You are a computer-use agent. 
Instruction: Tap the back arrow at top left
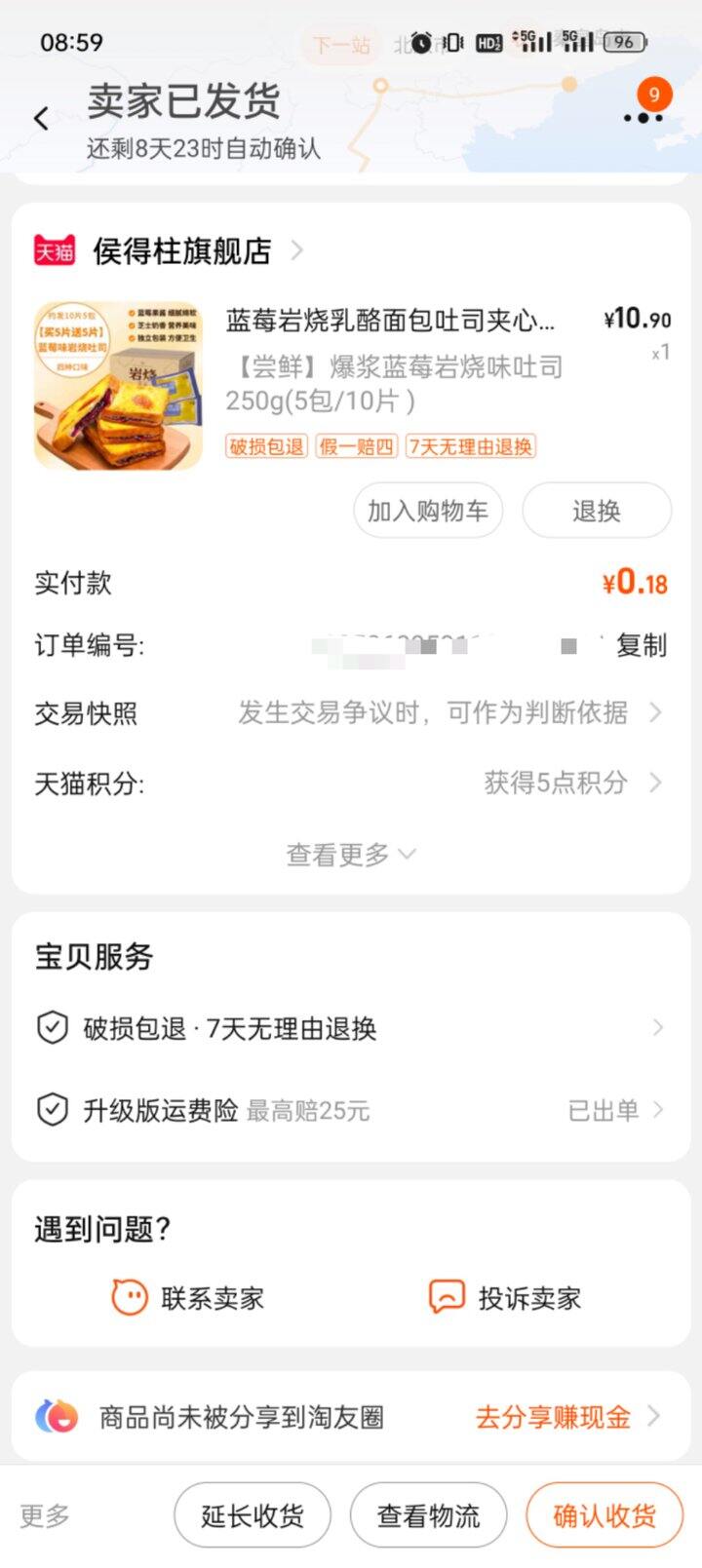(40, 116)
